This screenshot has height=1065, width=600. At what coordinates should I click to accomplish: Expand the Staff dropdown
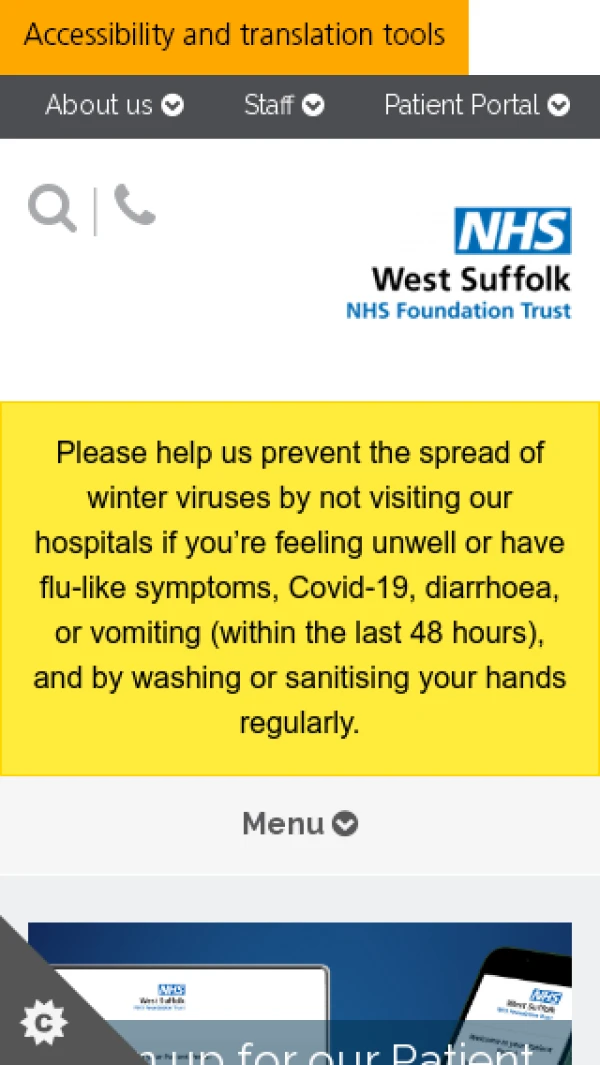pos(284,105)
